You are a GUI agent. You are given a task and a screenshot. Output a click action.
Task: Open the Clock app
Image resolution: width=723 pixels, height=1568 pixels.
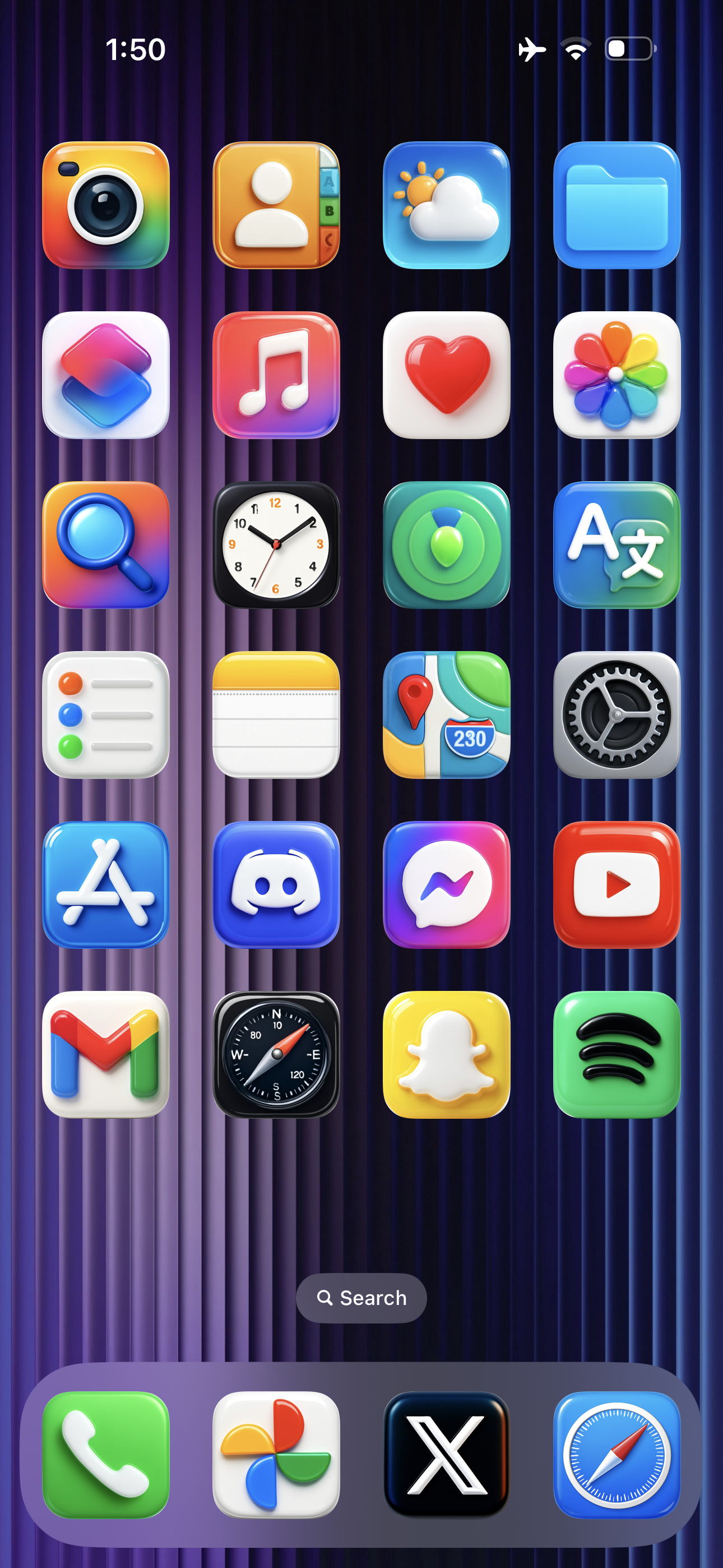point(276,545)
